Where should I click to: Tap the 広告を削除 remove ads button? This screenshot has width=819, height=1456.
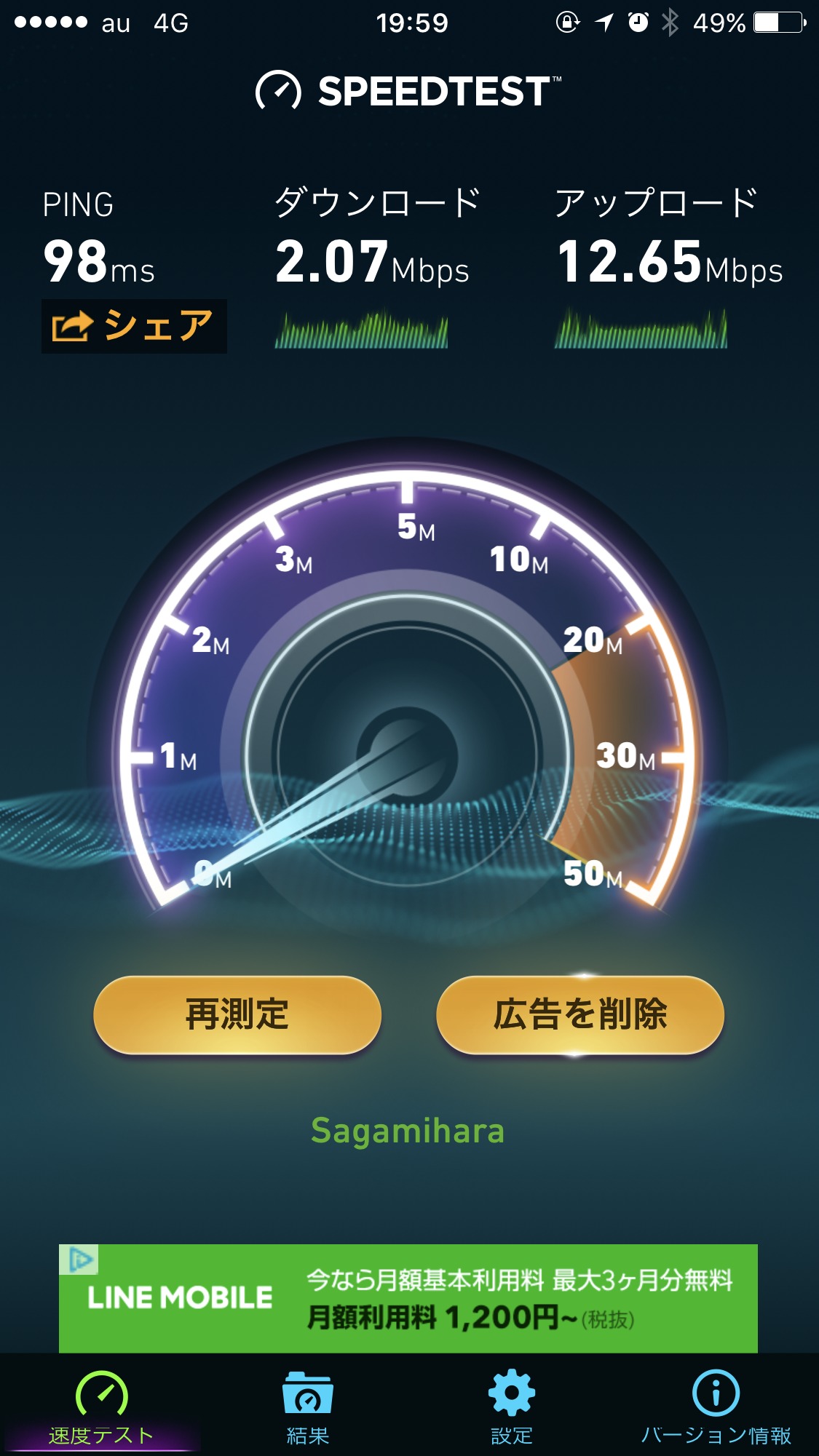[580, 1014]
